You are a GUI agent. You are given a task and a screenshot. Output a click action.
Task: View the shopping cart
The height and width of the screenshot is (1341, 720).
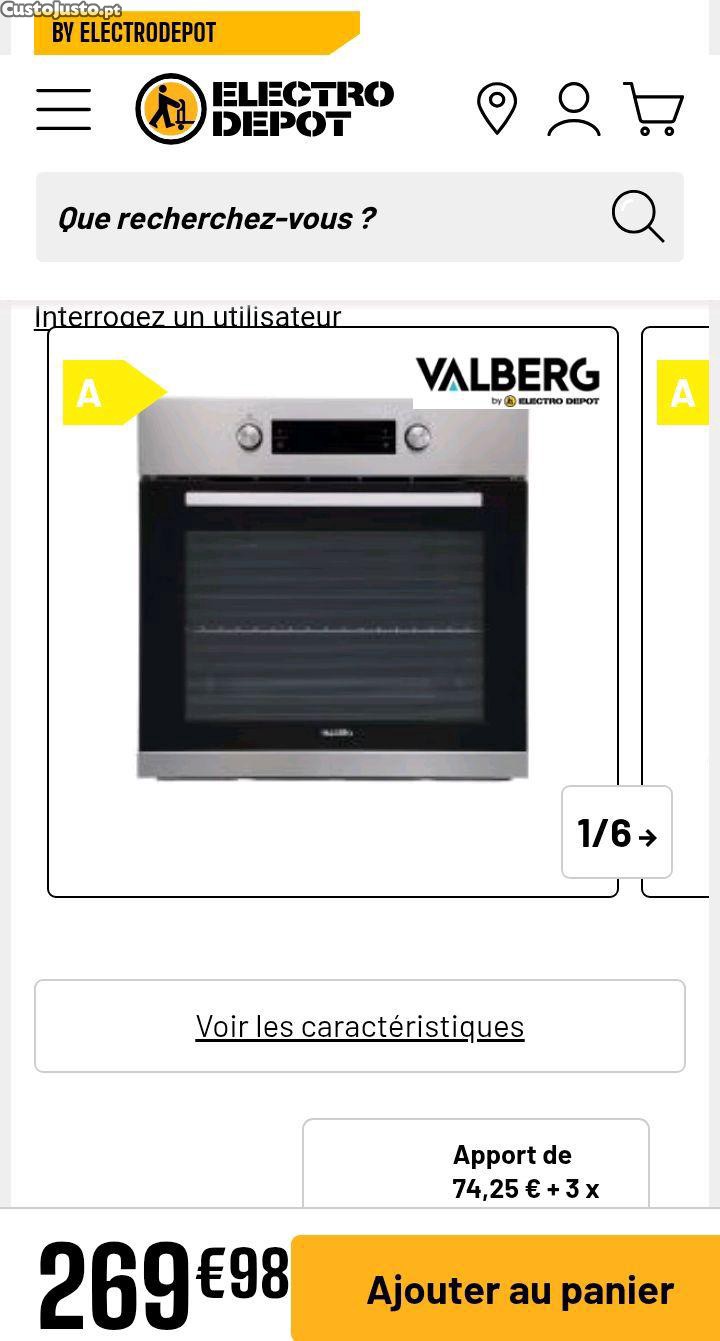click(653, 109)
